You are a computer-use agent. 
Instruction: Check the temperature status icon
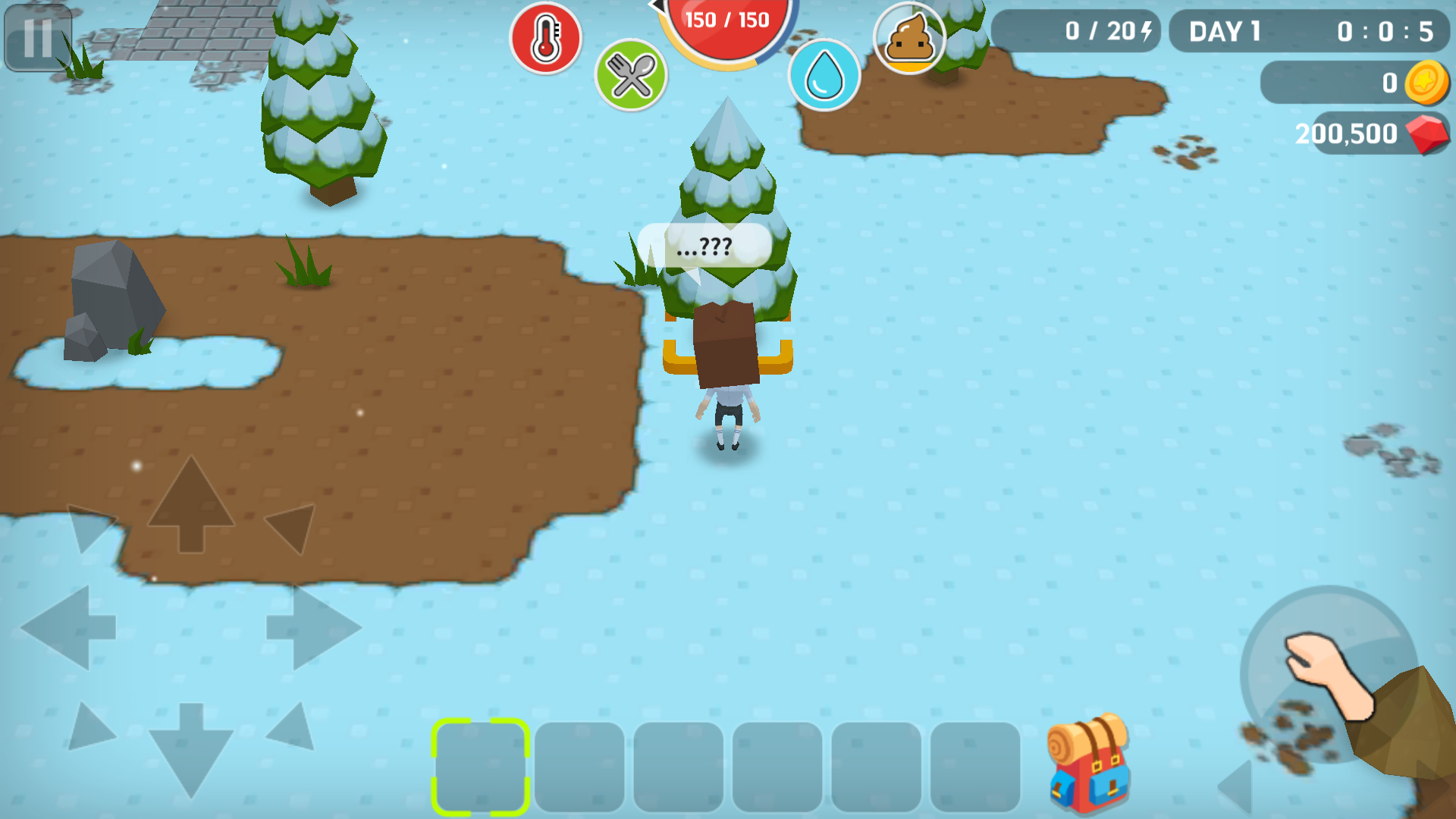(545, 38)
